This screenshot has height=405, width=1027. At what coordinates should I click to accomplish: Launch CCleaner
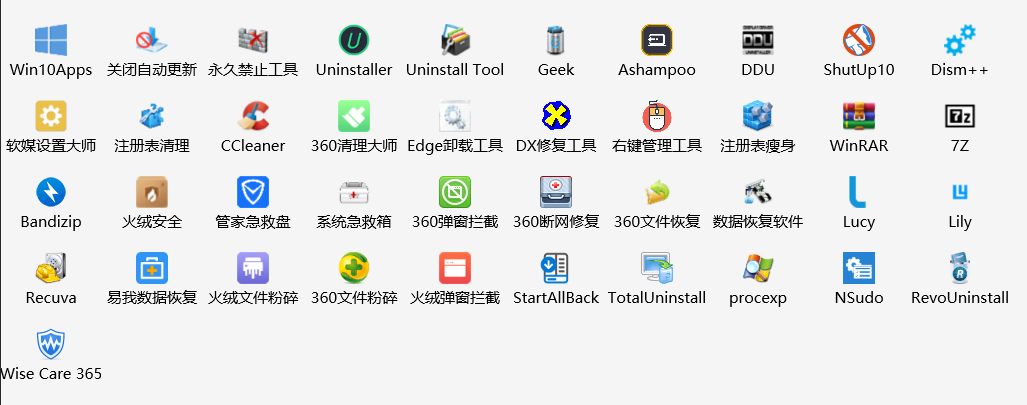tap(253, 116)
